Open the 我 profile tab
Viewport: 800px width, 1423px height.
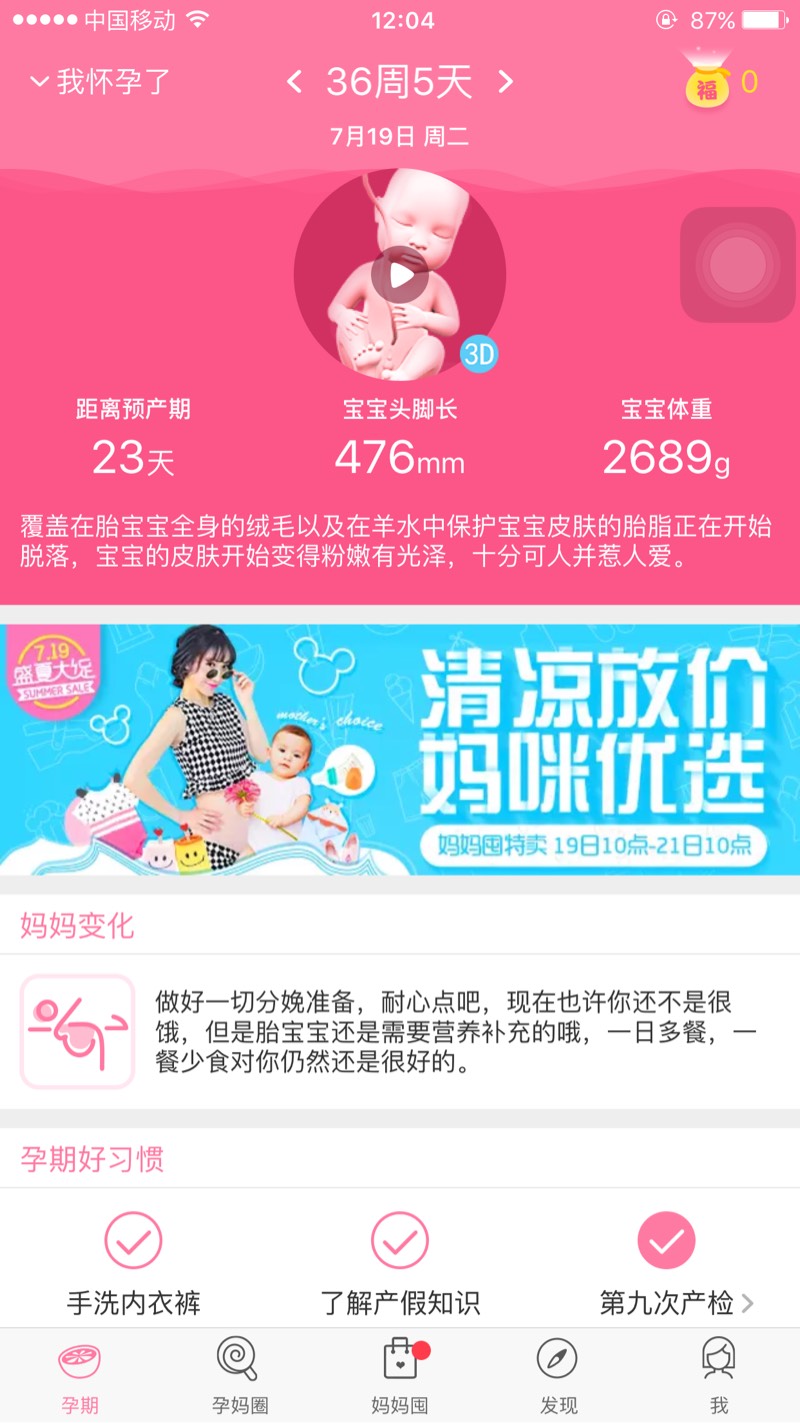[719, 1377]
